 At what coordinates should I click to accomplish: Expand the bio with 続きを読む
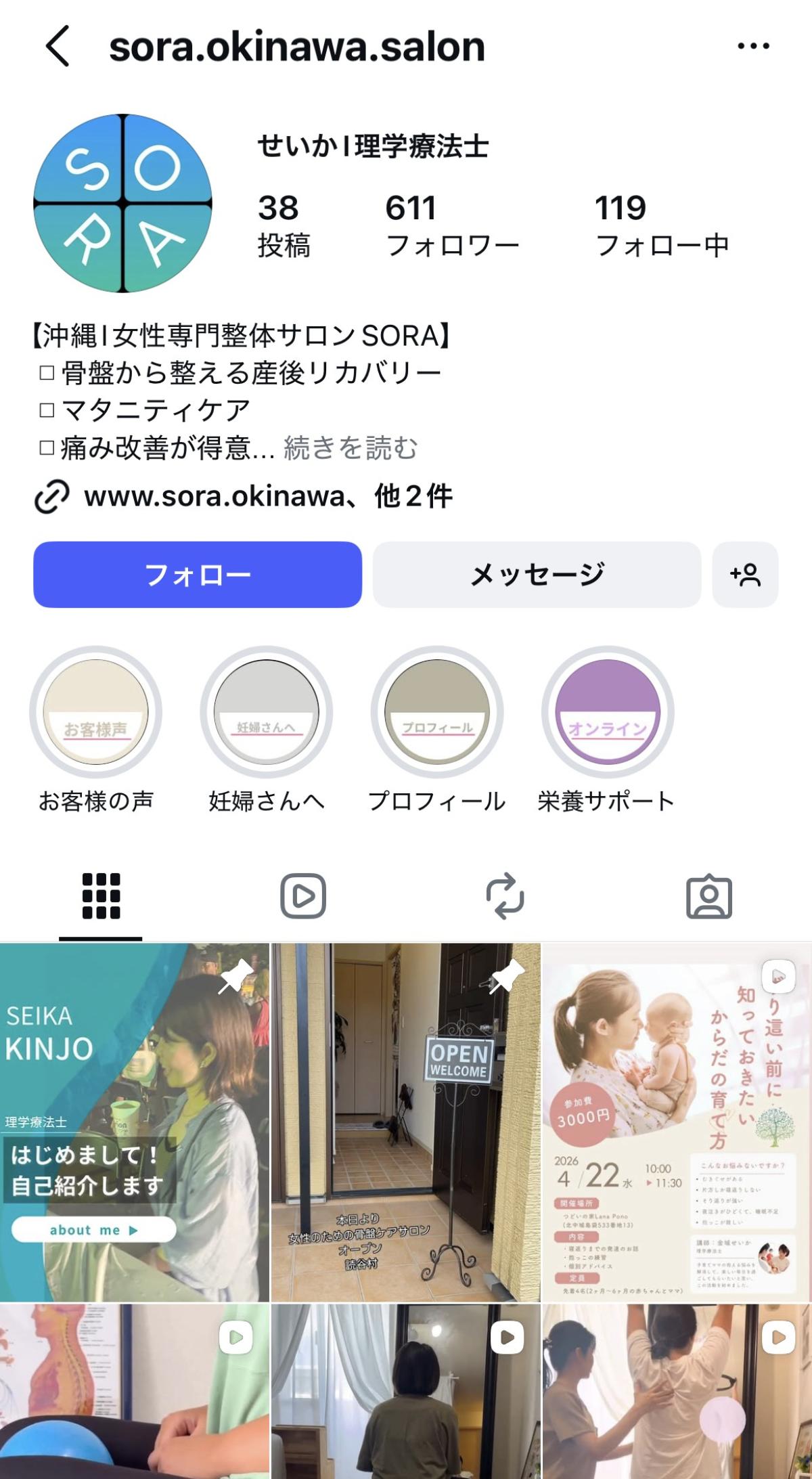point(351,448)
